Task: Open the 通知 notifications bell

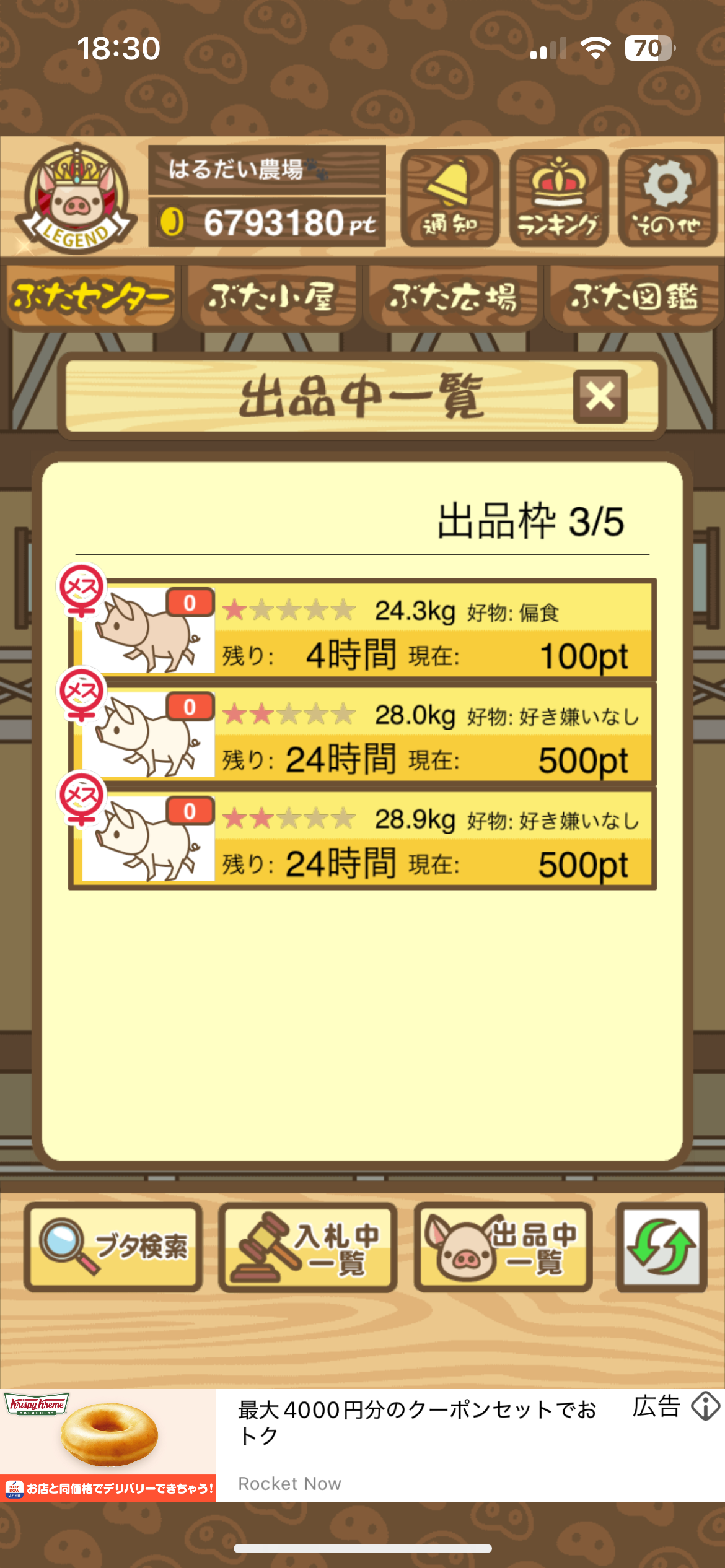Action: (x=450, y=198)
